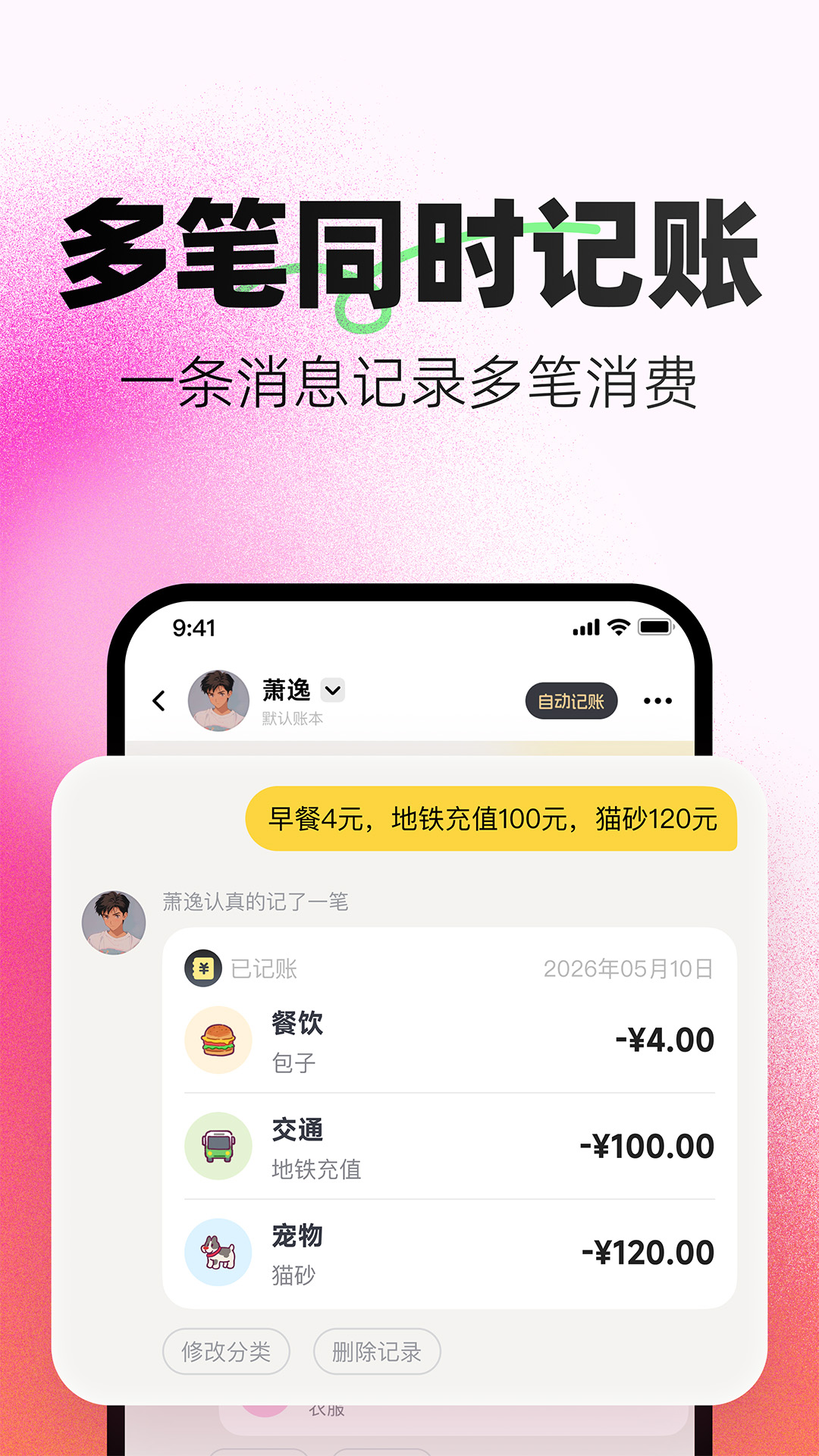Select the 餐饮 burger category icon
This screenshot has height=1456, width=819.
219,1039
